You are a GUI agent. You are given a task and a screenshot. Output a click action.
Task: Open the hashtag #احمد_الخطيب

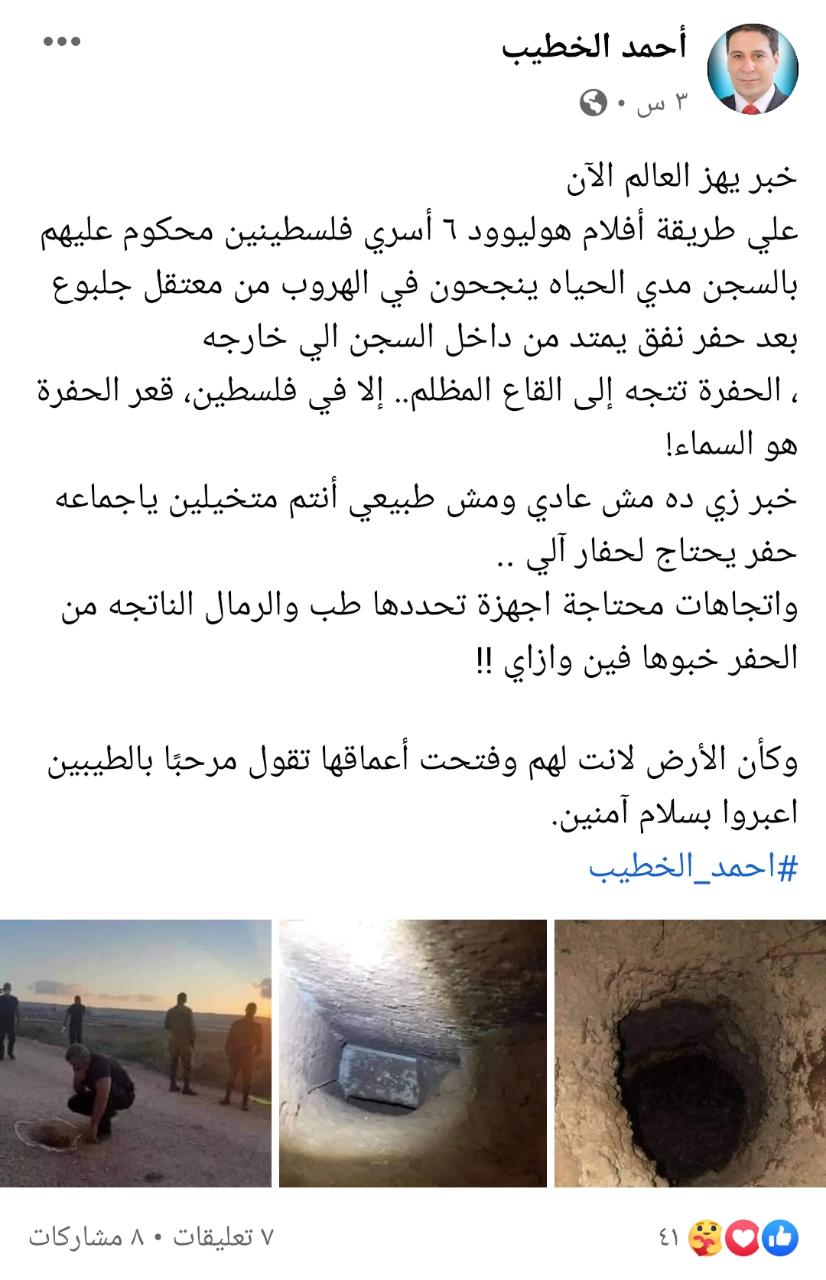pos(692,865)
